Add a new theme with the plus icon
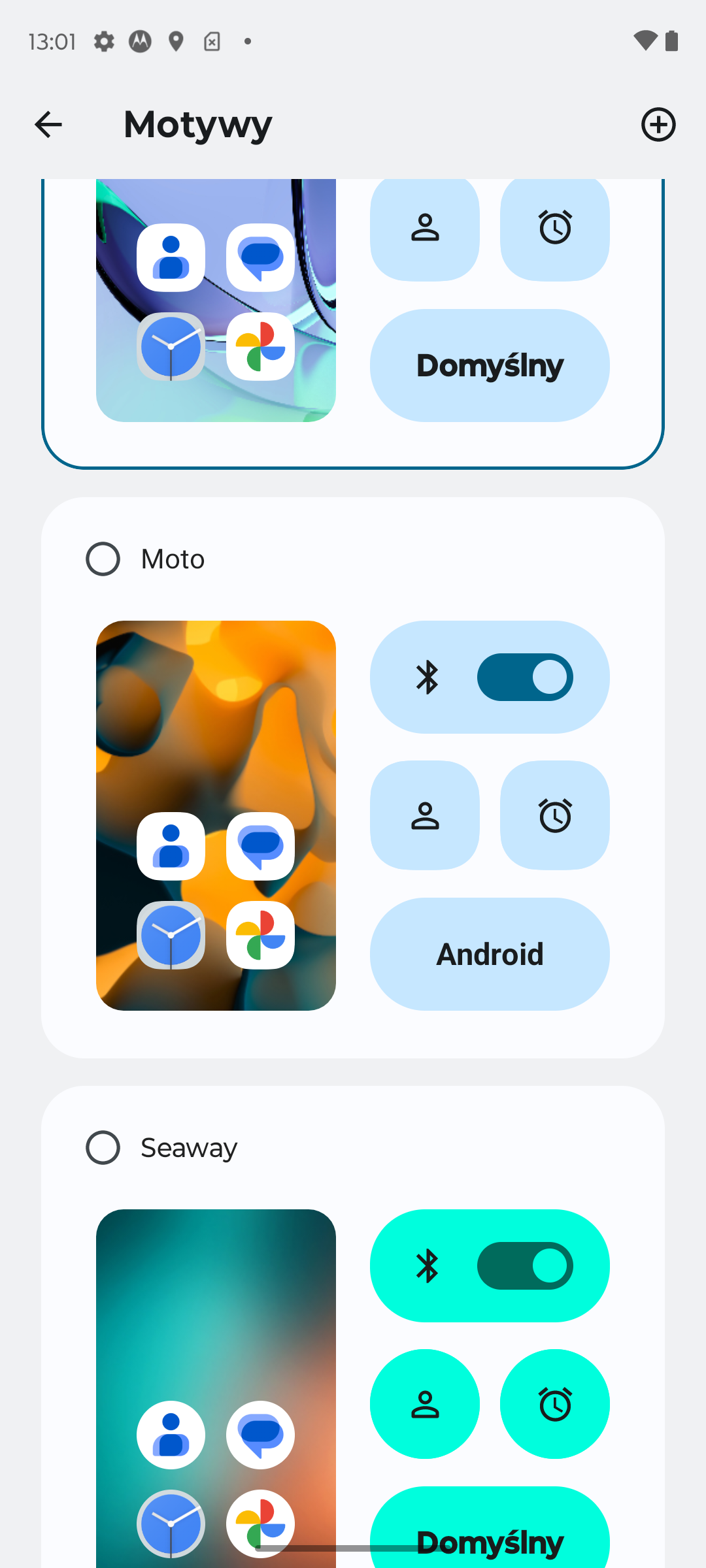Screen dimensions: 706x1568 pos(658,124)
